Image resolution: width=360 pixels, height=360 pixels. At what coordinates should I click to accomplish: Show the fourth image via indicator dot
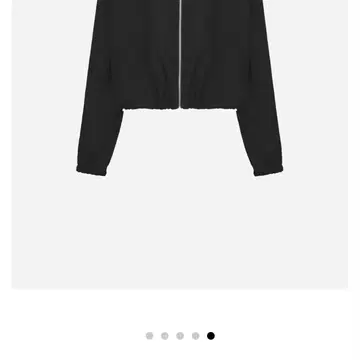pyautogui.click(x=195, y=336)
